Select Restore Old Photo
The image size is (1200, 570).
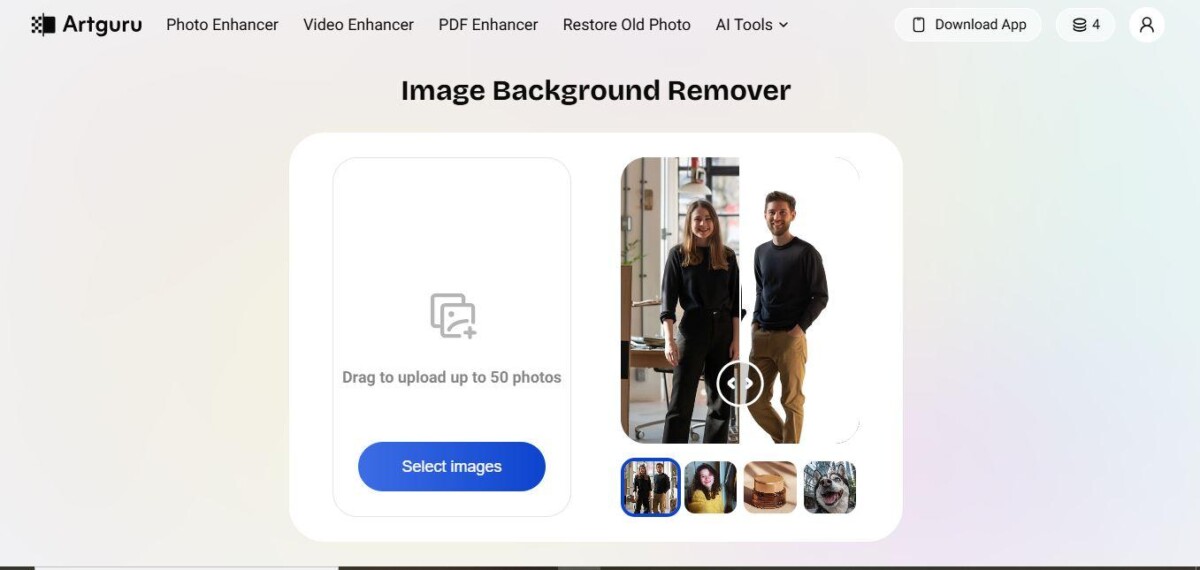(x=626, y=24)
